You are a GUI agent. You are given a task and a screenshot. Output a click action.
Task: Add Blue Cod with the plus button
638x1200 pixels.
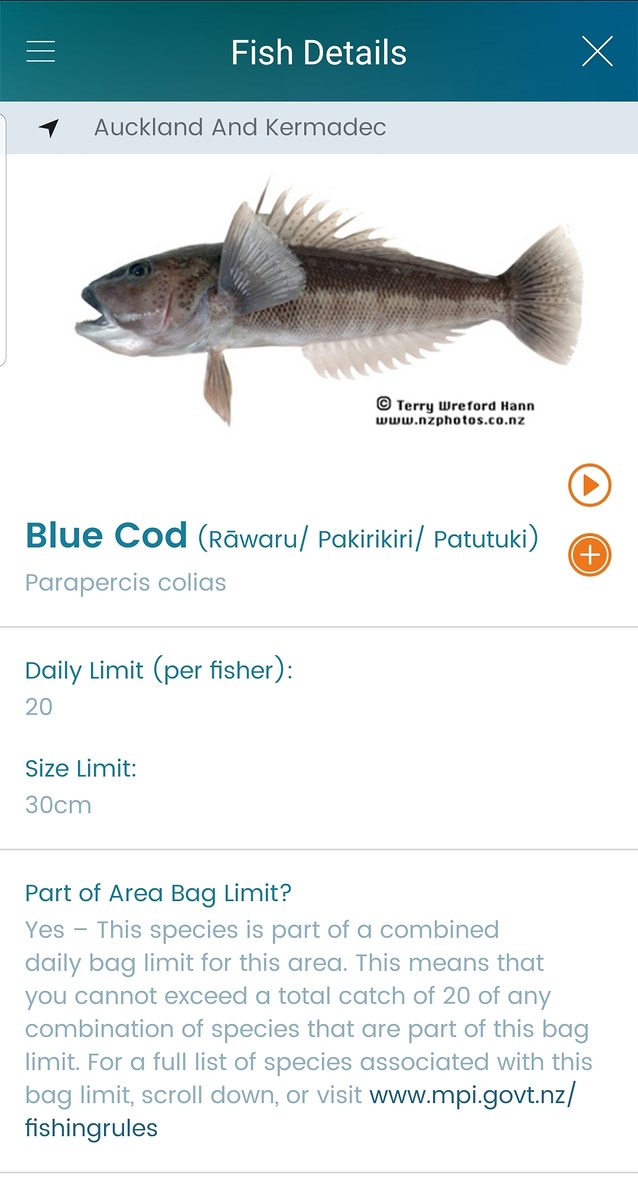click(589, 555)
